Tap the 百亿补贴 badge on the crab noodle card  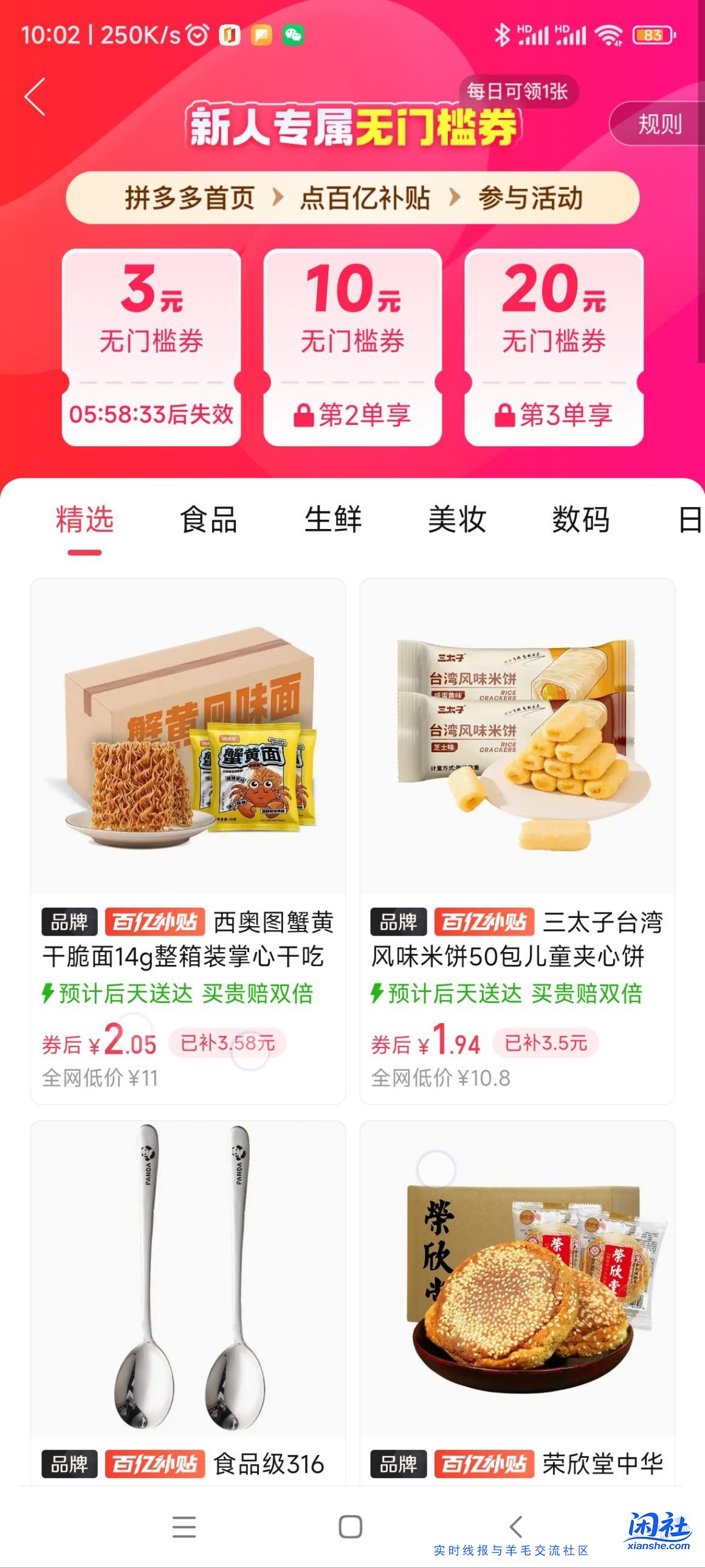(x=154, y=922)
